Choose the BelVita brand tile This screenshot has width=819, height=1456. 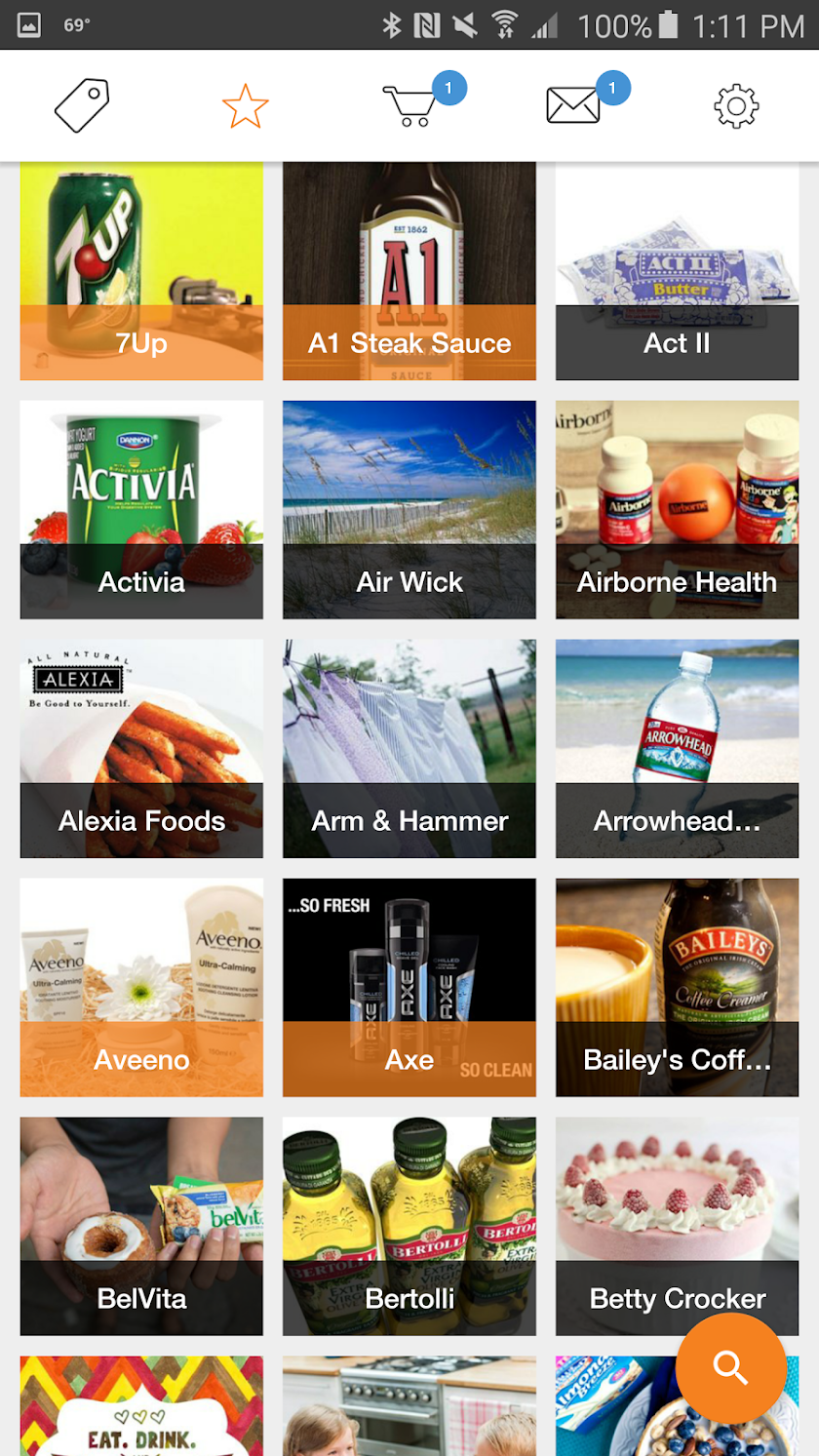141,1226
